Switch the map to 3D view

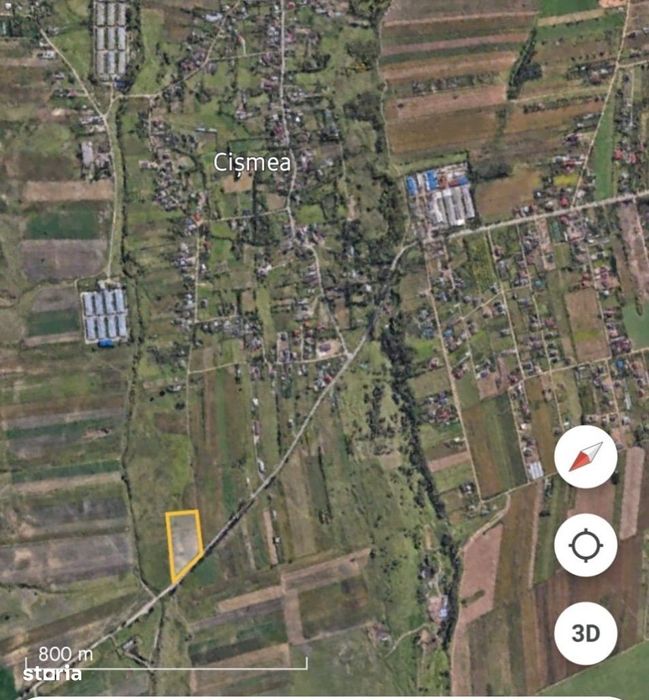tap(585, 634)
